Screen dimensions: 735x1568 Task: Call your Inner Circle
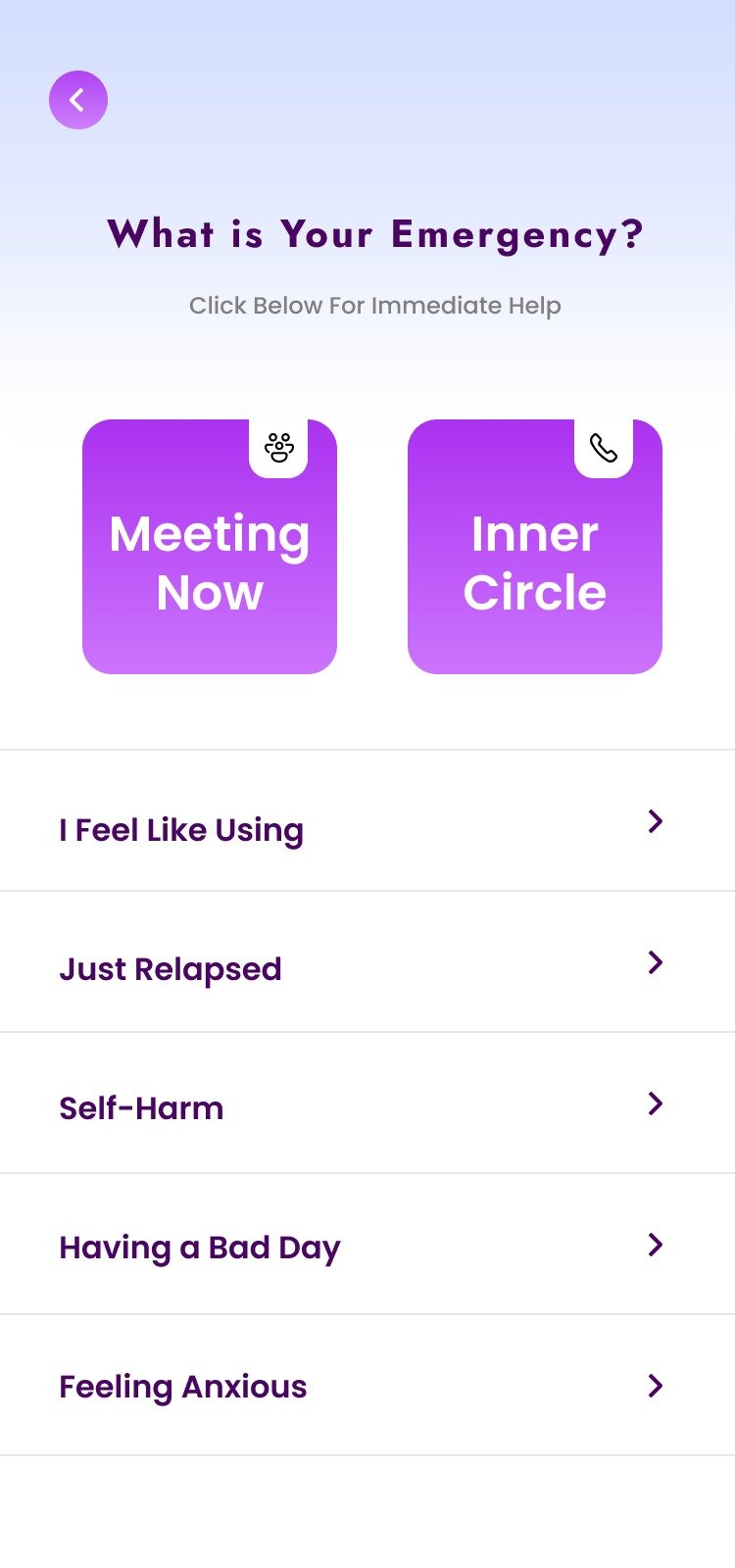535,547
